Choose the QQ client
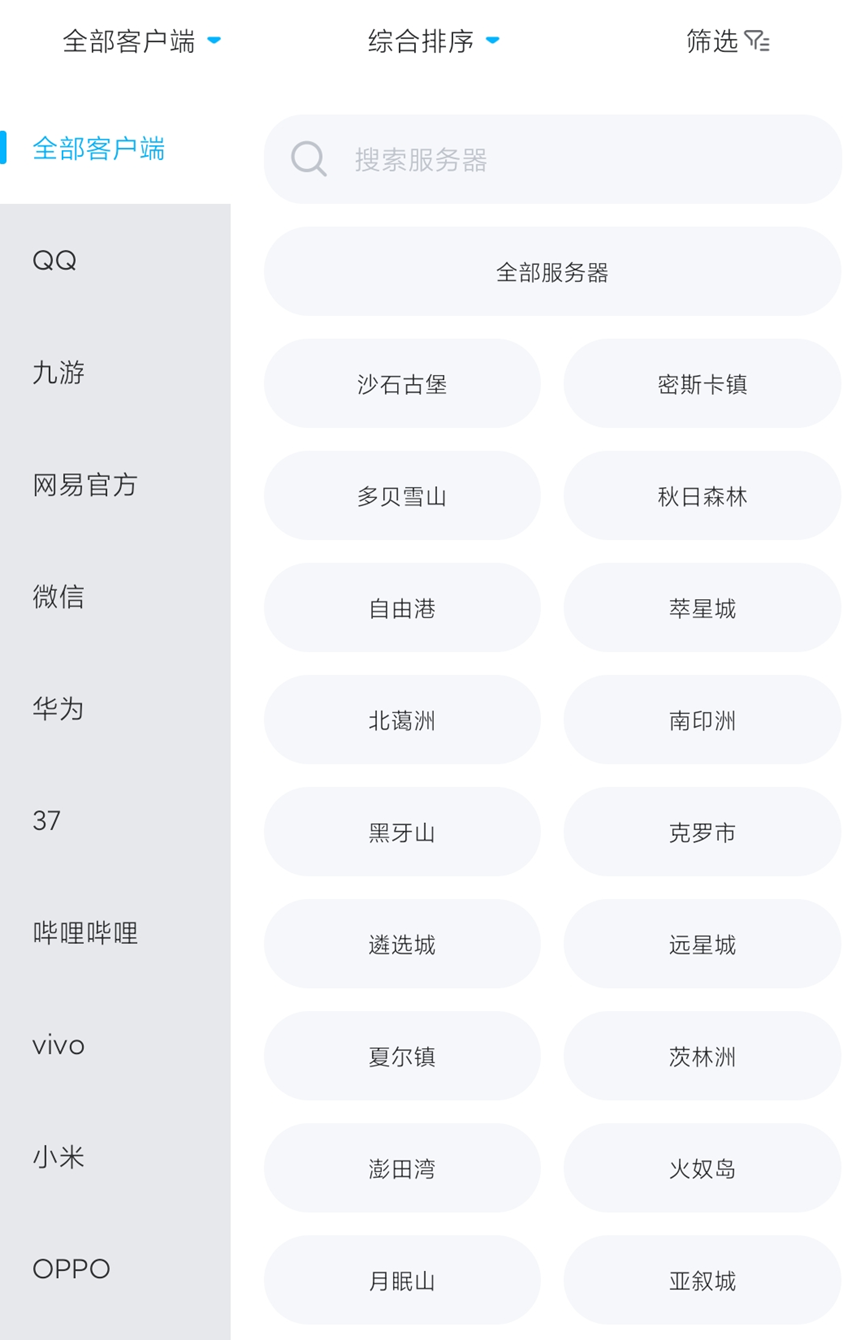 55,261
